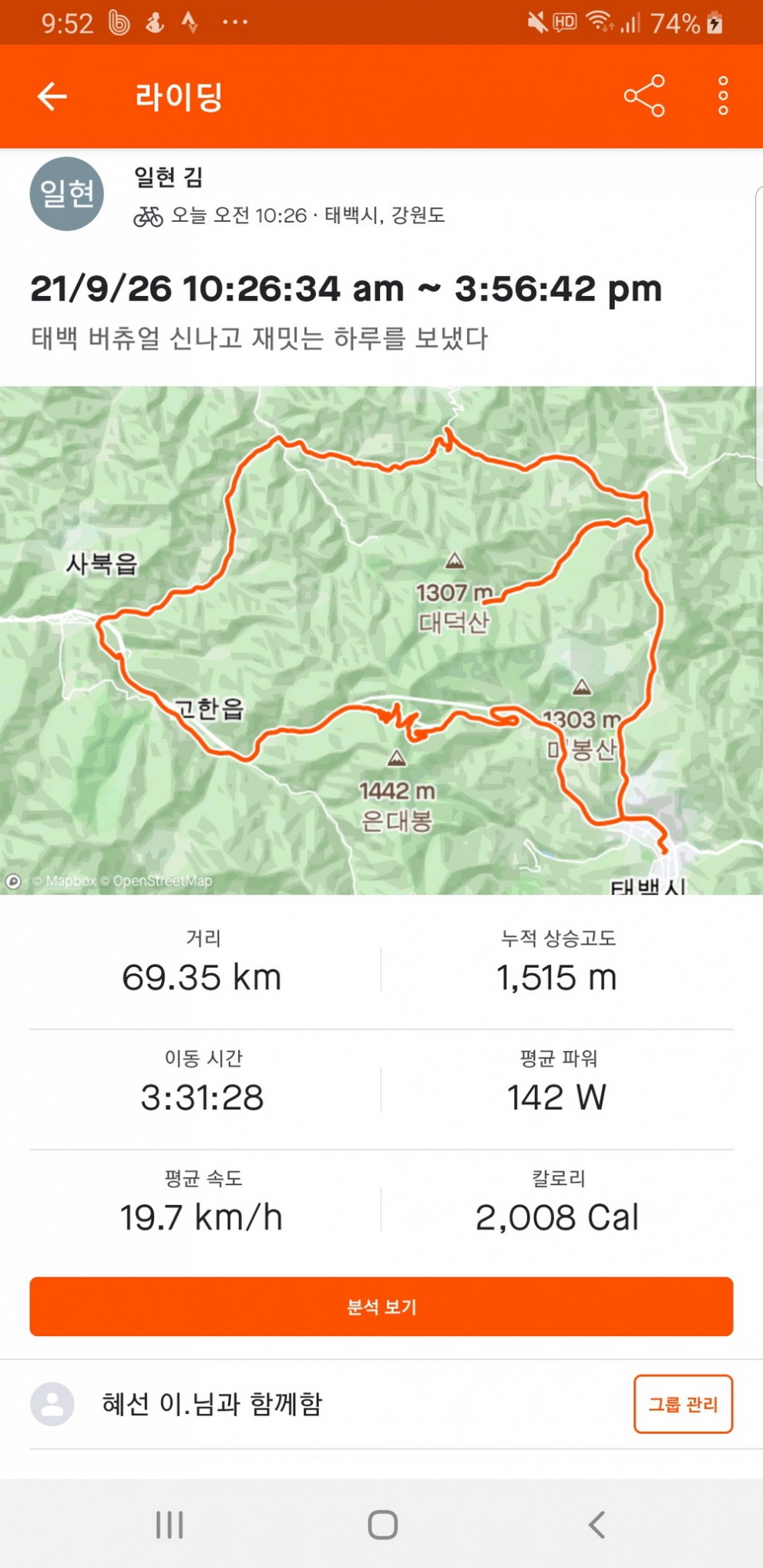
Task: Open the system recent apps button
Action: pos(170,1524)
